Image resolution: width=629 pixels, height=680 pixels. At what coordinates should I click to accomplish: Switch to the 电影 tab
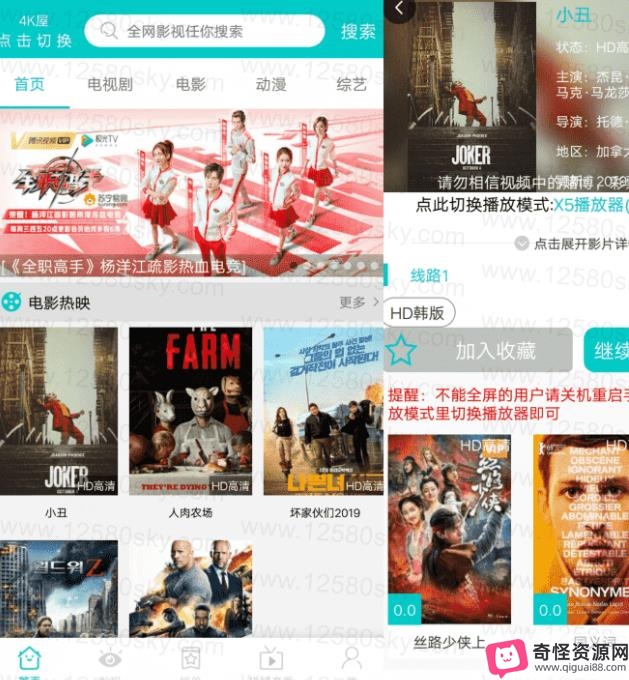pyautogui.click(x=190, y=85)
